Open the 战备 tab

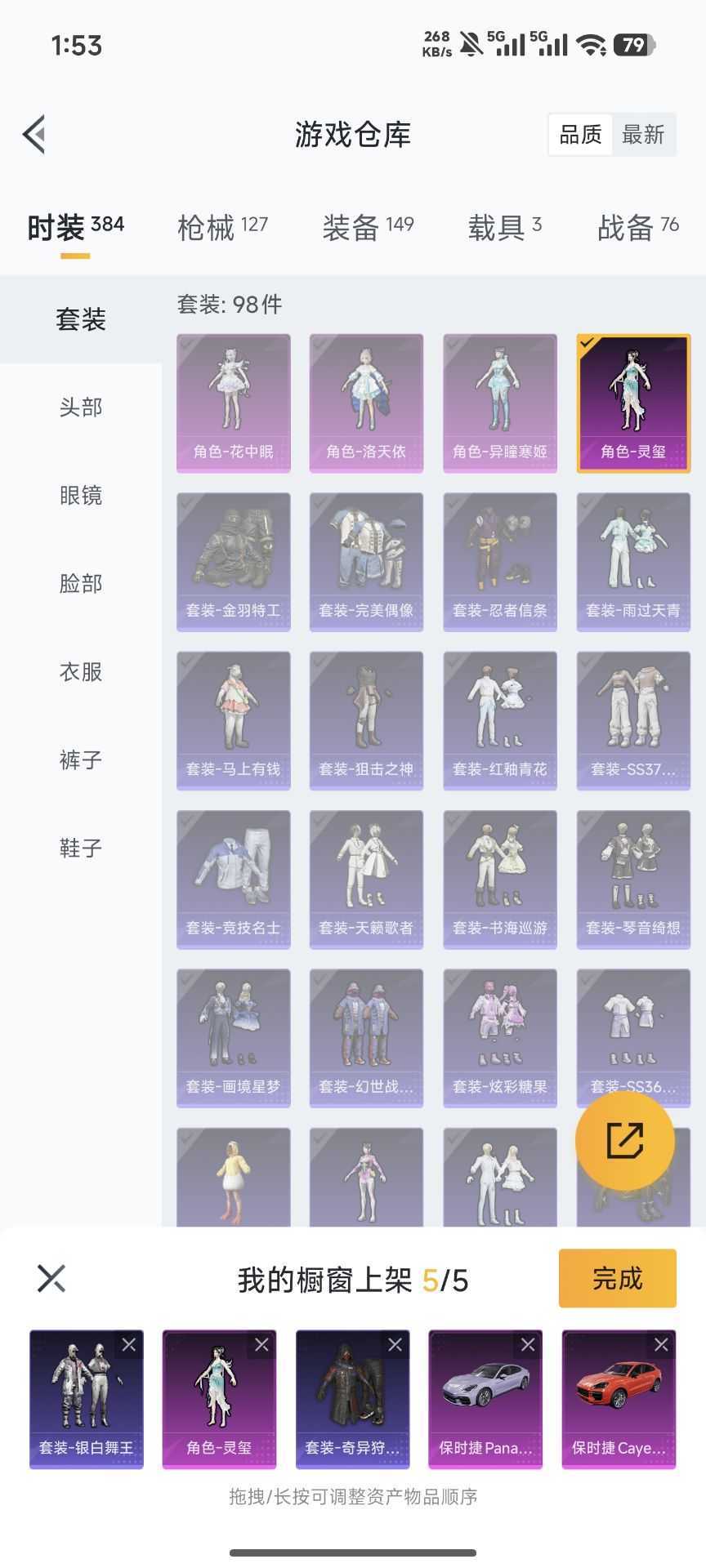637,228
